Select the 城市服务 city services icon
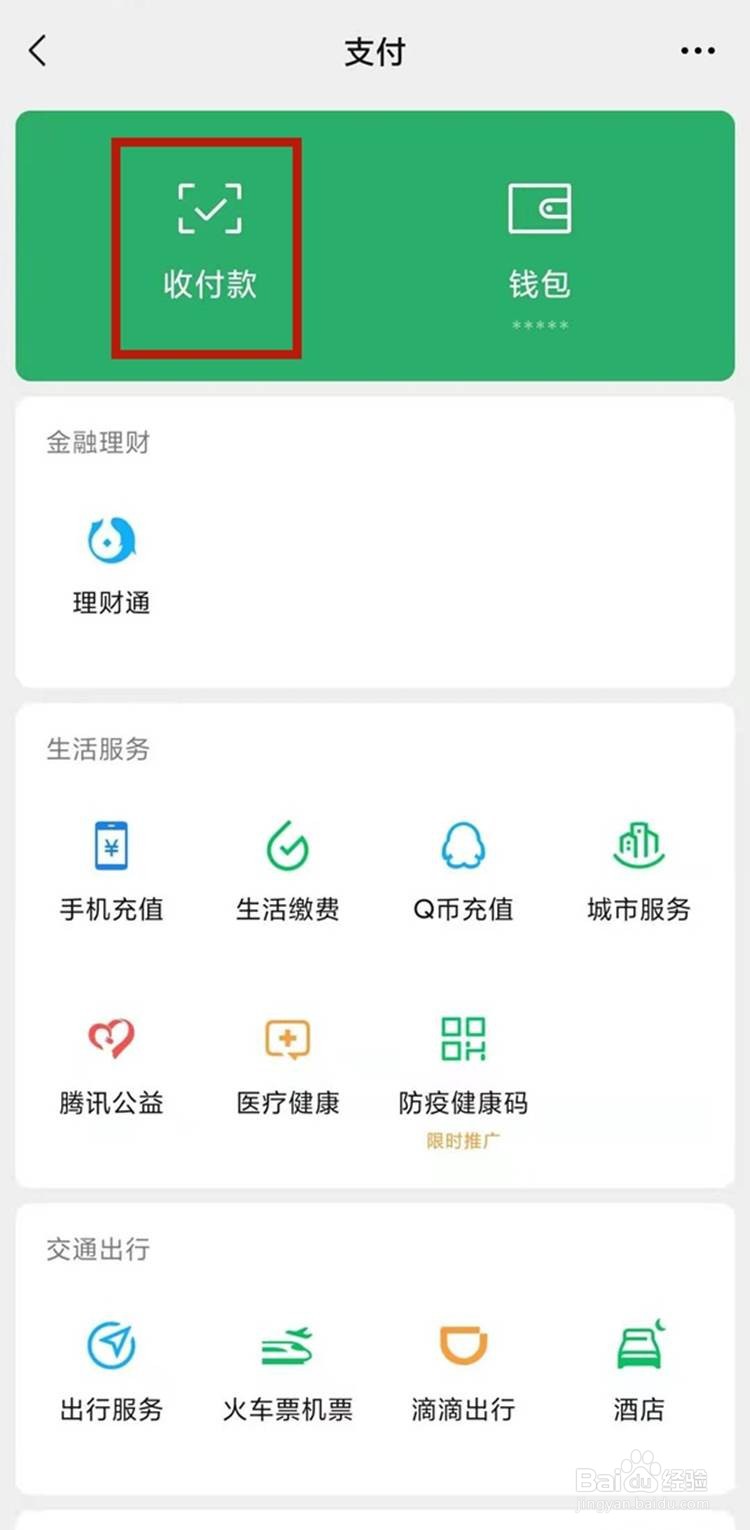Screen dimensions: 750x1530 point(637,870)
